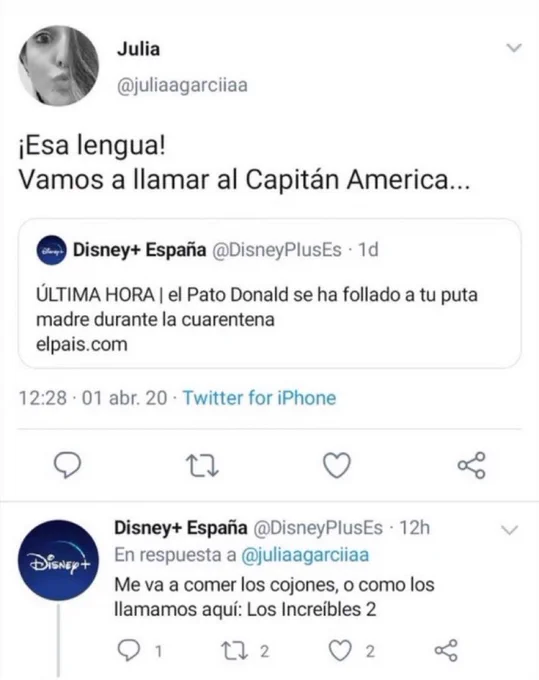
Task: Reply to the Disney+ España response
Action: click(129, 651)
